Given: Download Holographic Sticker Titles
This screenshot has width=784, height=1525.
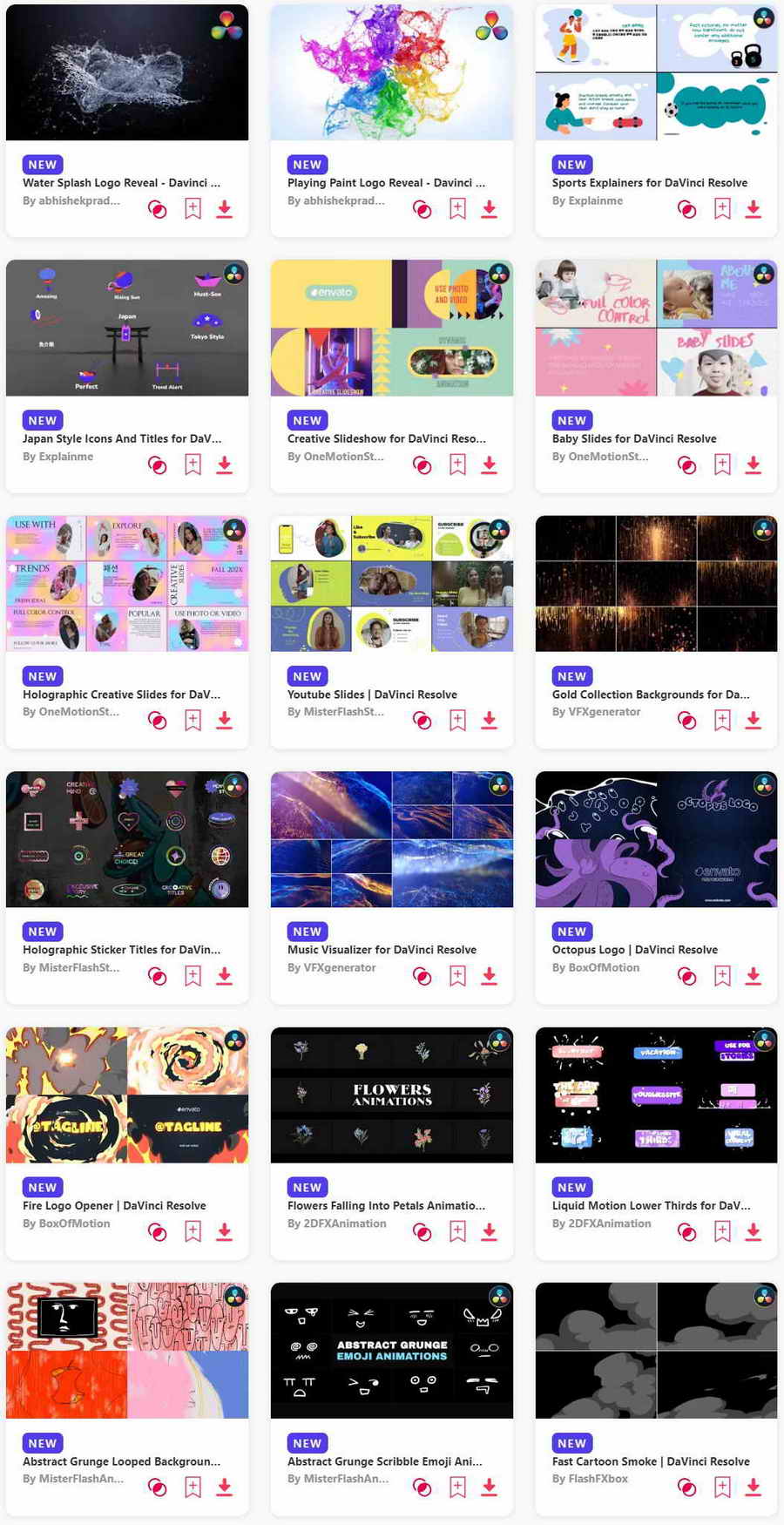Looking at the screenshot, I should 224,976.
